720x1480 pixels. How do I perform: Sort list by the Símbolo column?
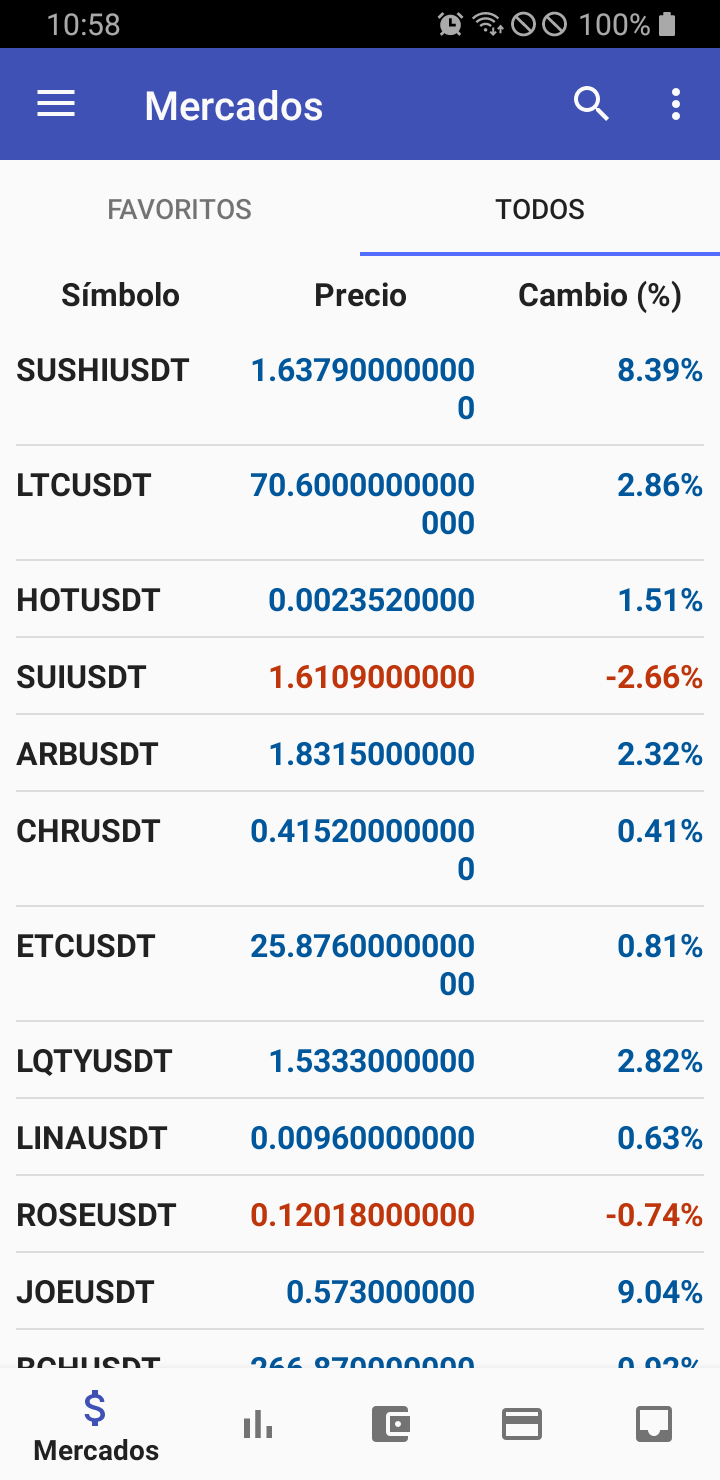[x=120, y=294]
